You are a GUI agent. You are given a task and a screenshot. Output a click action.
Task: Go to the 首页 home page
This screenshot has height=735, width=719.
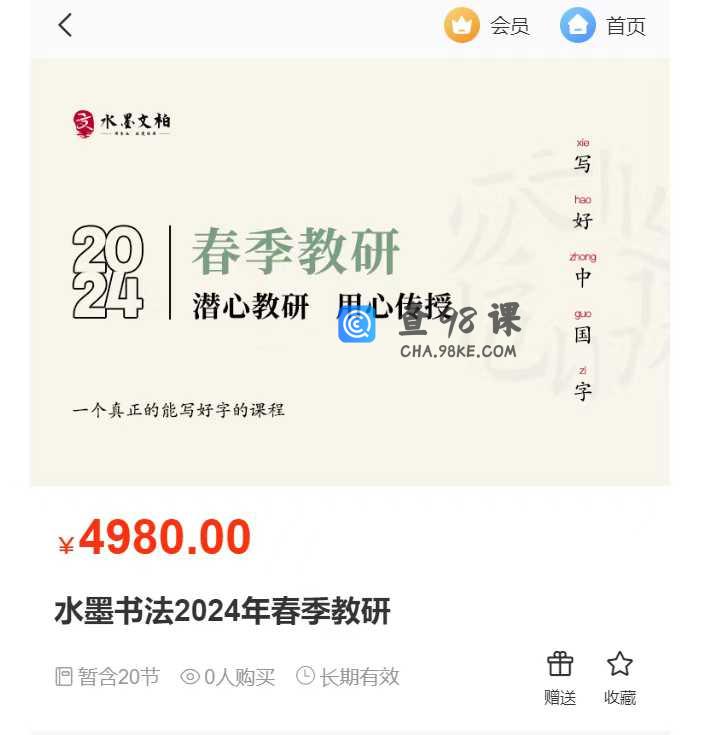[603, 26]
